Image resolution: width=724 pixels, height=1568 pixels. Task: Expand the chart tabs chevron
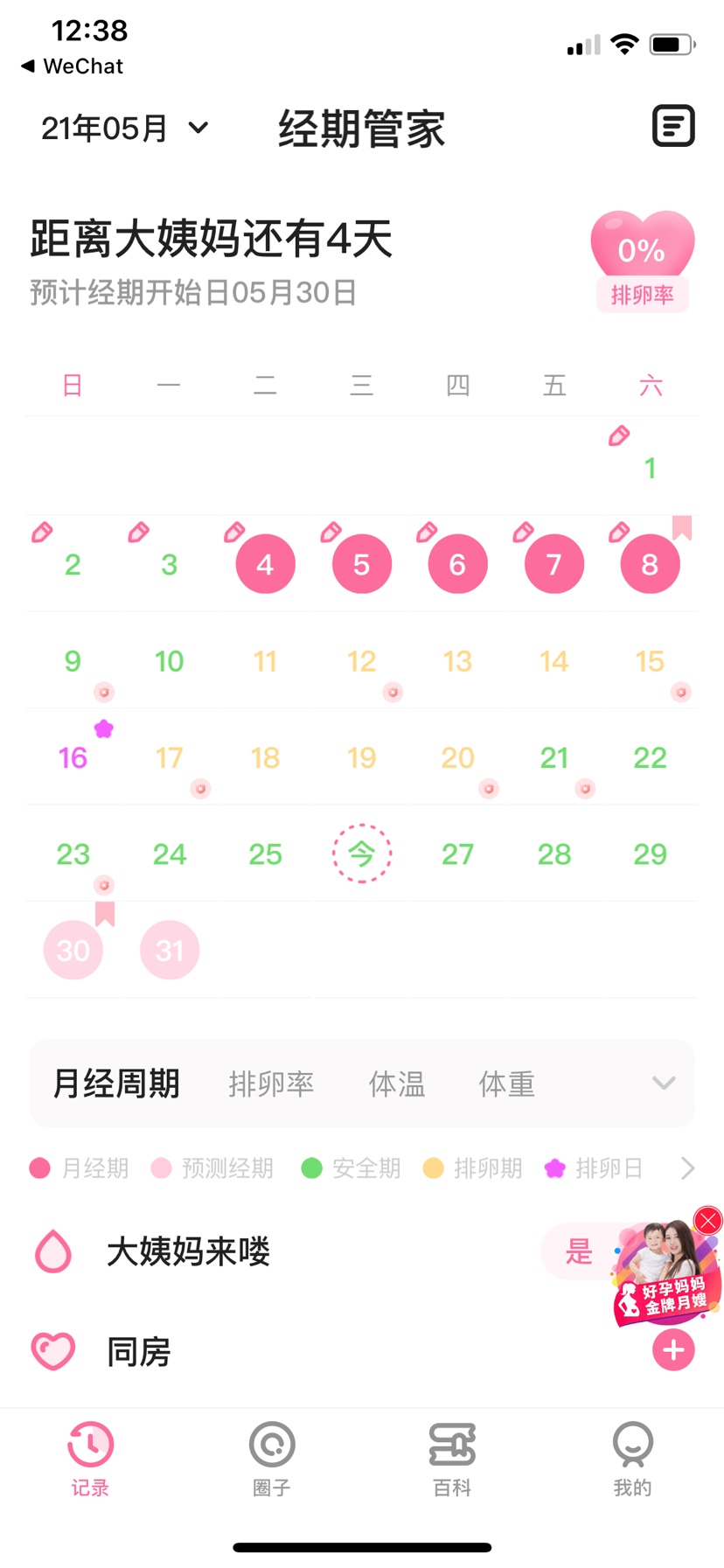(x=664, y=1084)
